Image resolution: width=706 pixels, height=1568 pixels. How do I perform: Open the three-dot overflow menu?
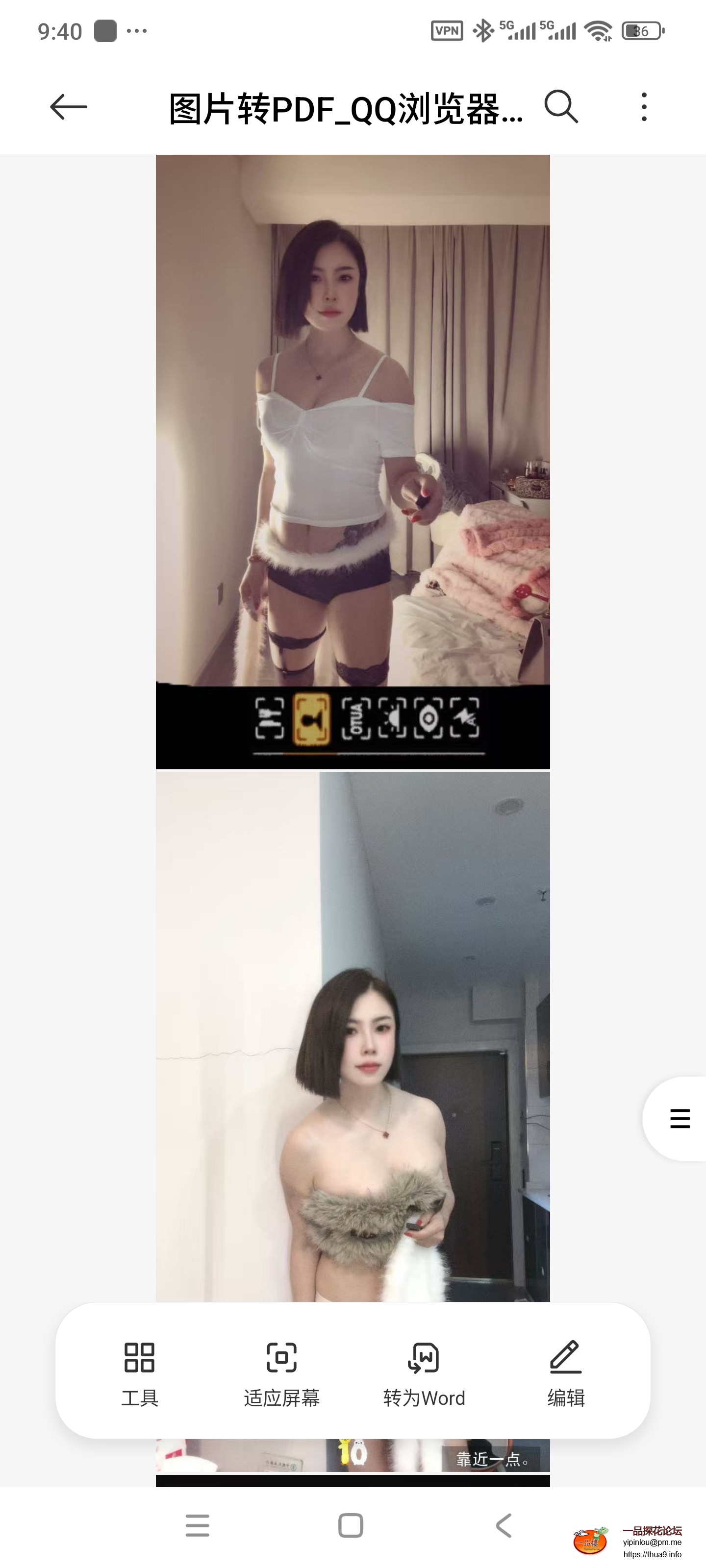(644, 107)
